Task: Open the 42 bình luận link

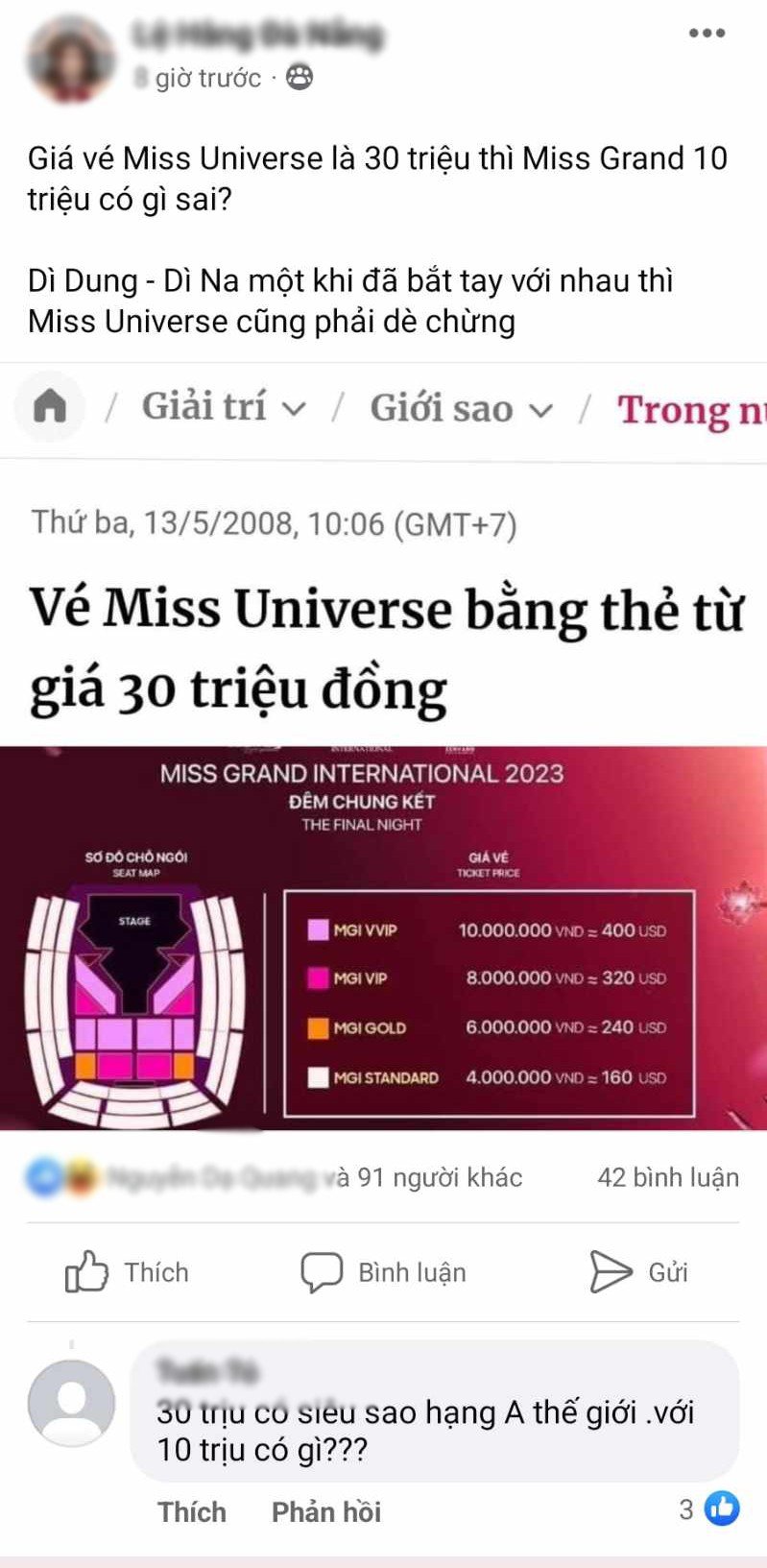Action: (x=669, y=1175)
